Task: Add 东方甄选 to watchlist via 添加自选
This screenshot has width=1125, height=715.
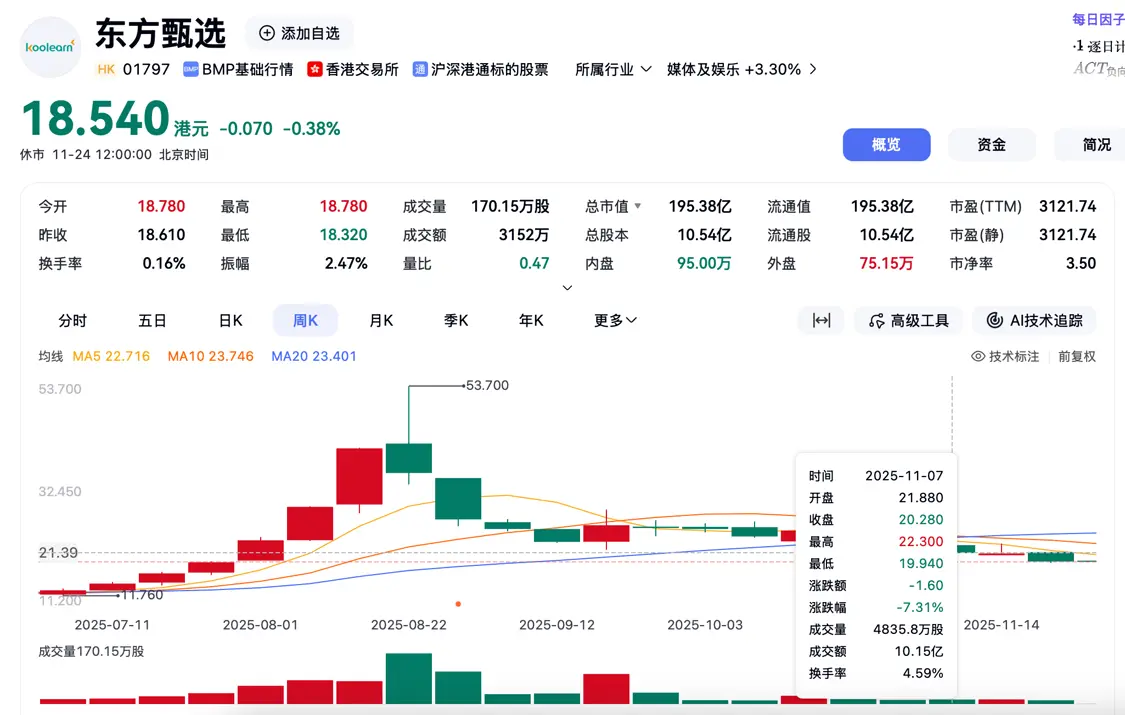Action: pos(300,33)
